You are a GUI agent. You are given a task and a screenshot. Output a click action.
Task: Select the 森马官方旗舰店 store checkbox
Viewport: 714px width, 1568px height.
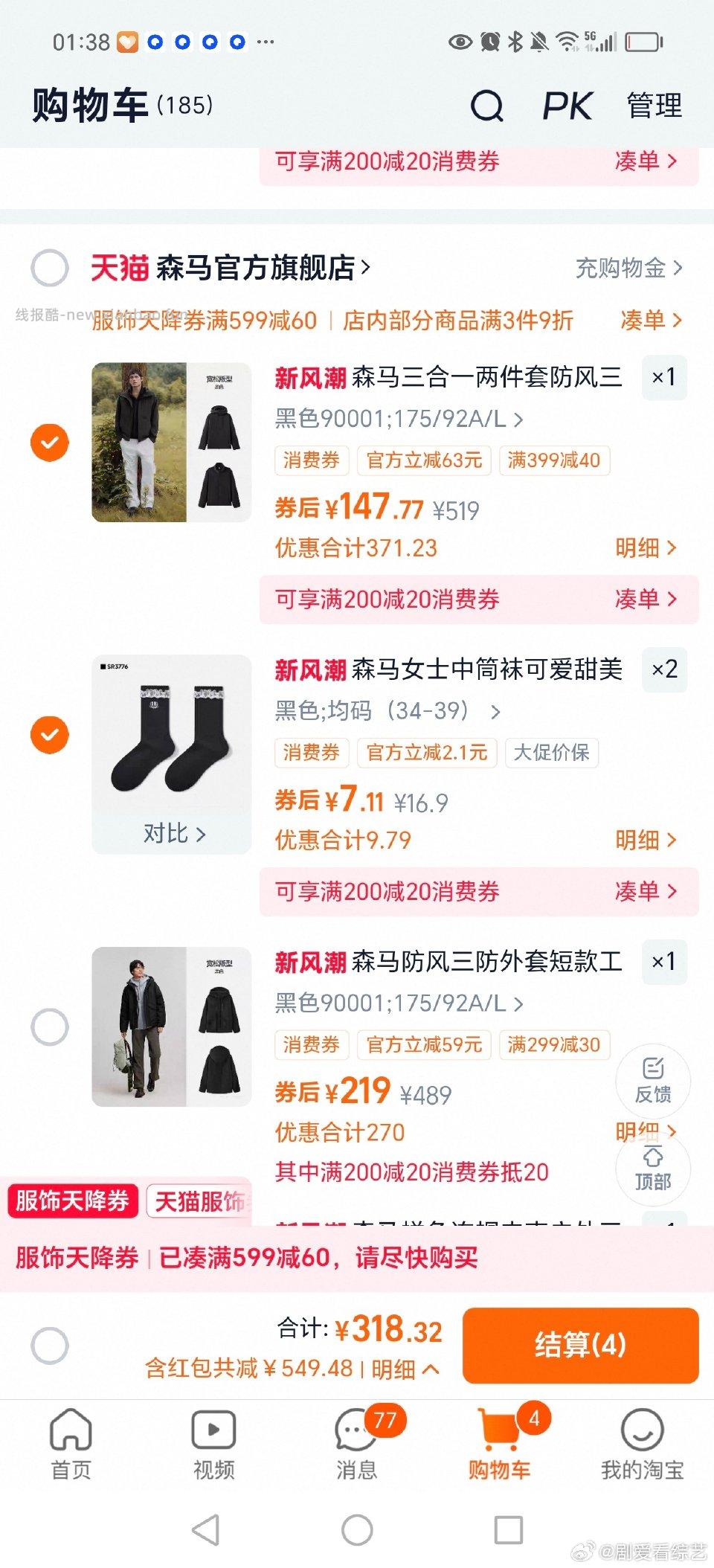point(49,269)
